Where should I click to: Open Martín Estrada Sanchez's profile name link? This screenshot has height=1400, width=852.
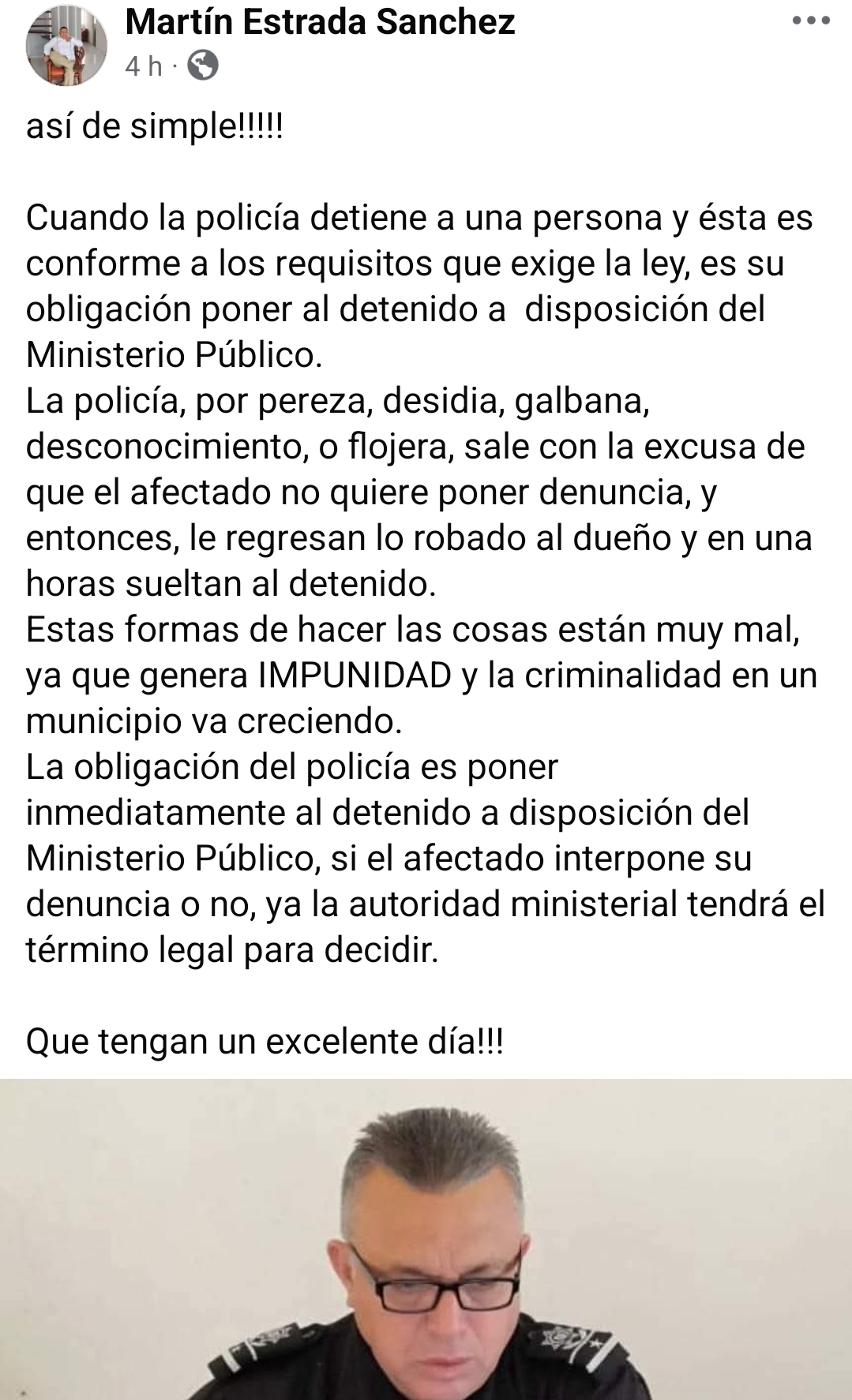[320, 23]
